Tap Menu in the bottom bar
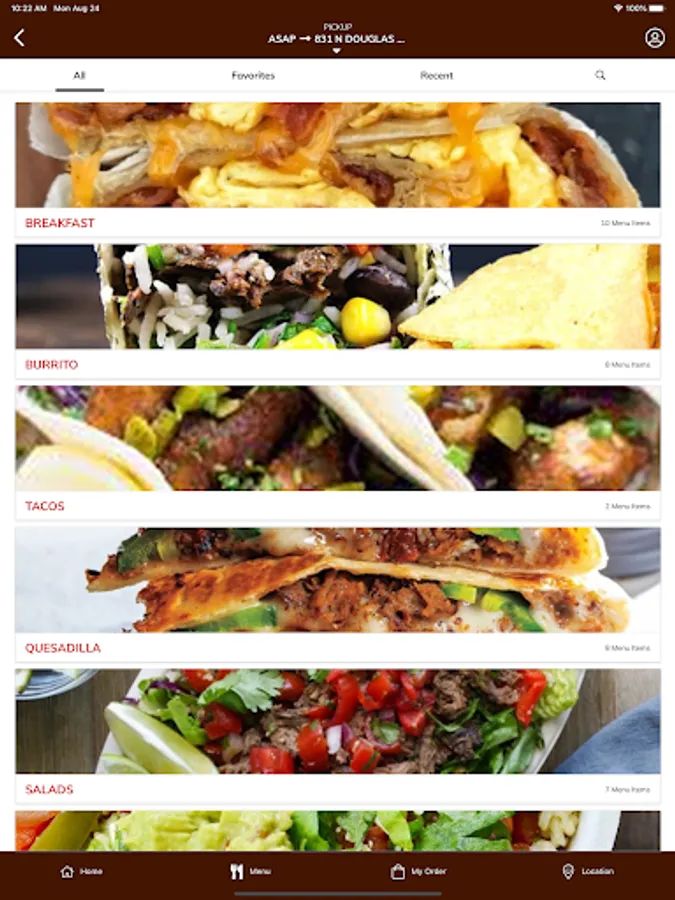The height and width of the screenshot is (900, 675). 250,871
